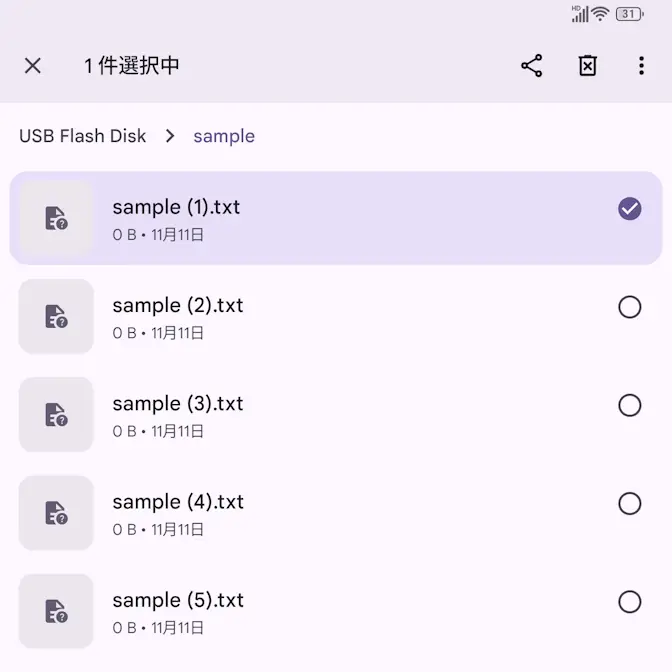
Task: Share the selected file
Action: (x=532, y=66)
